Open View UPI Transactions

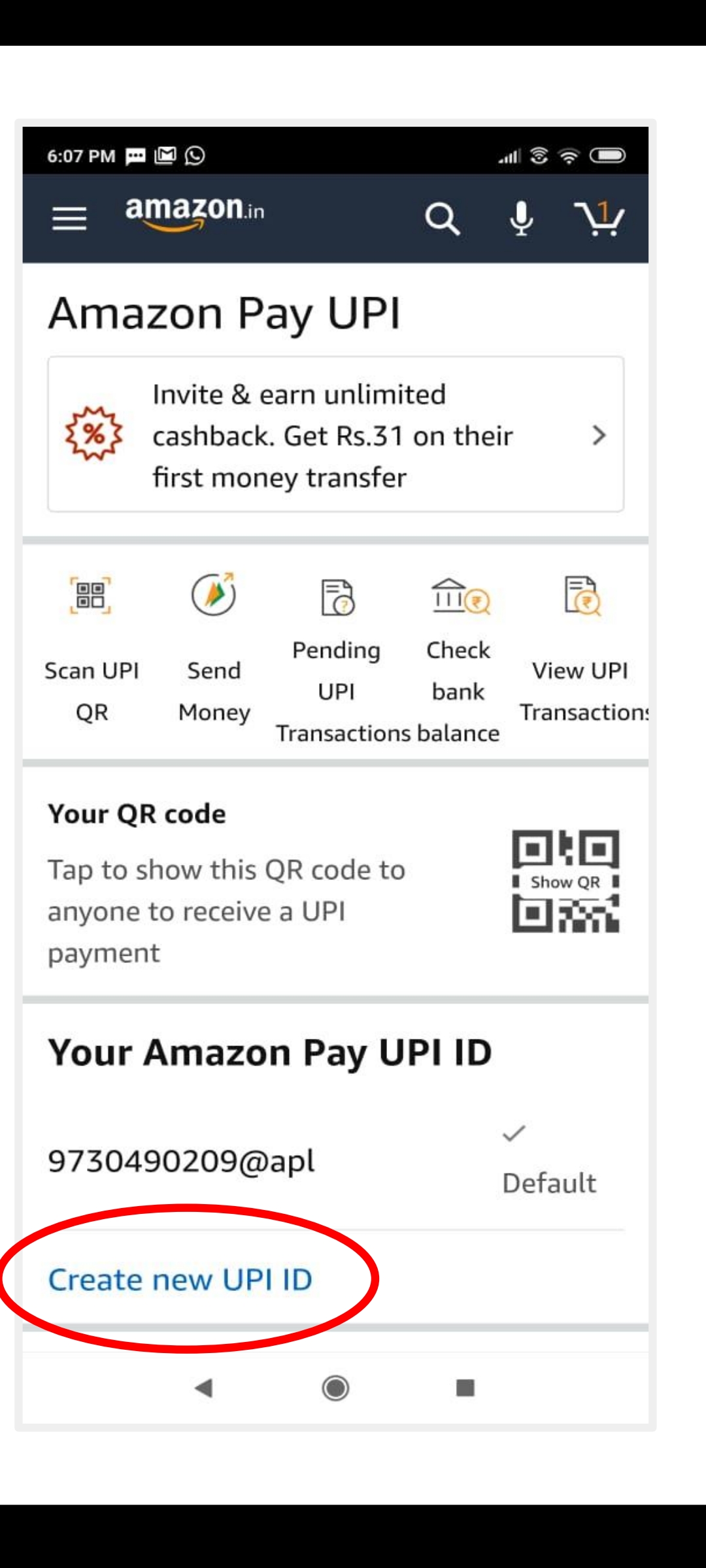click(580, 647)
